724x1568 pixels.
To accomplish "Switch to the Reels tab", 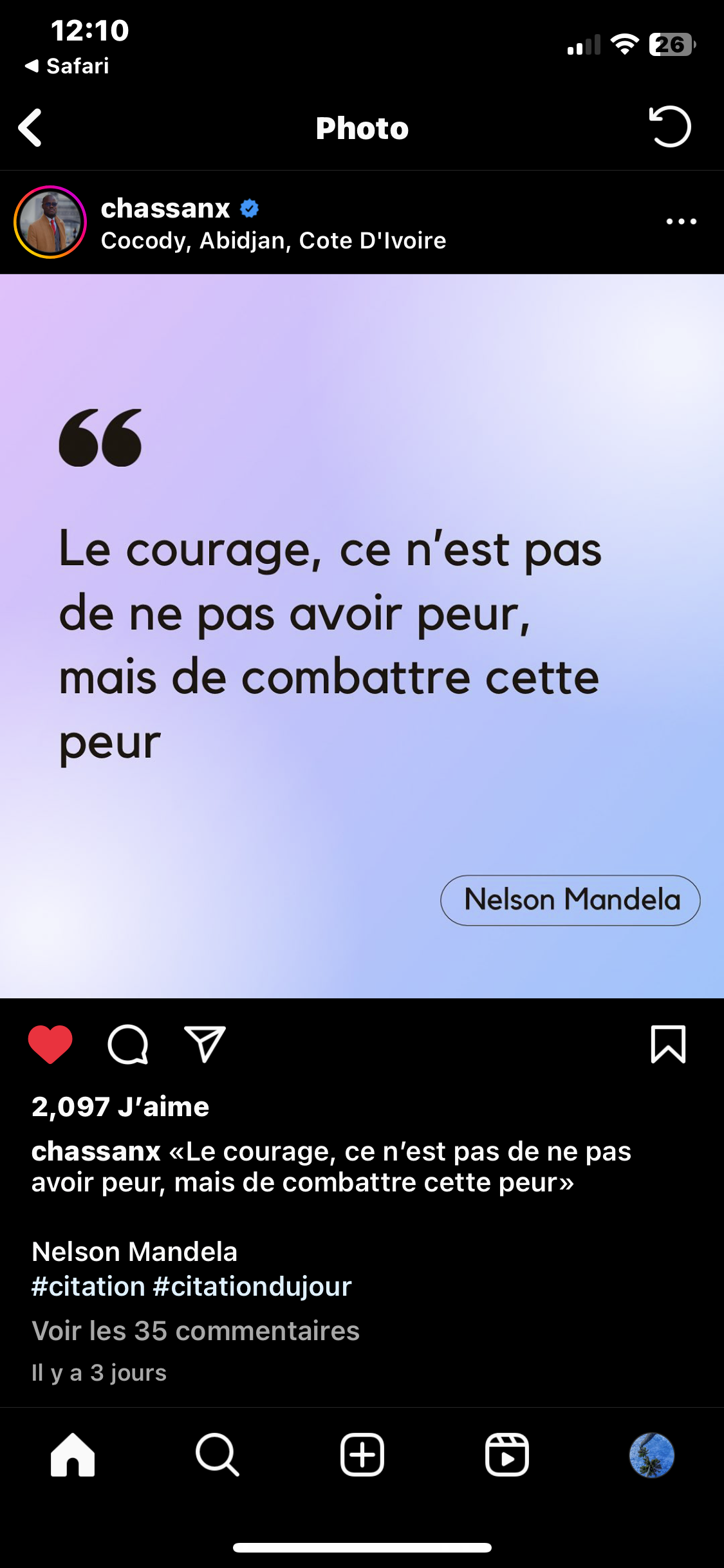I will tap(507, 1455).
